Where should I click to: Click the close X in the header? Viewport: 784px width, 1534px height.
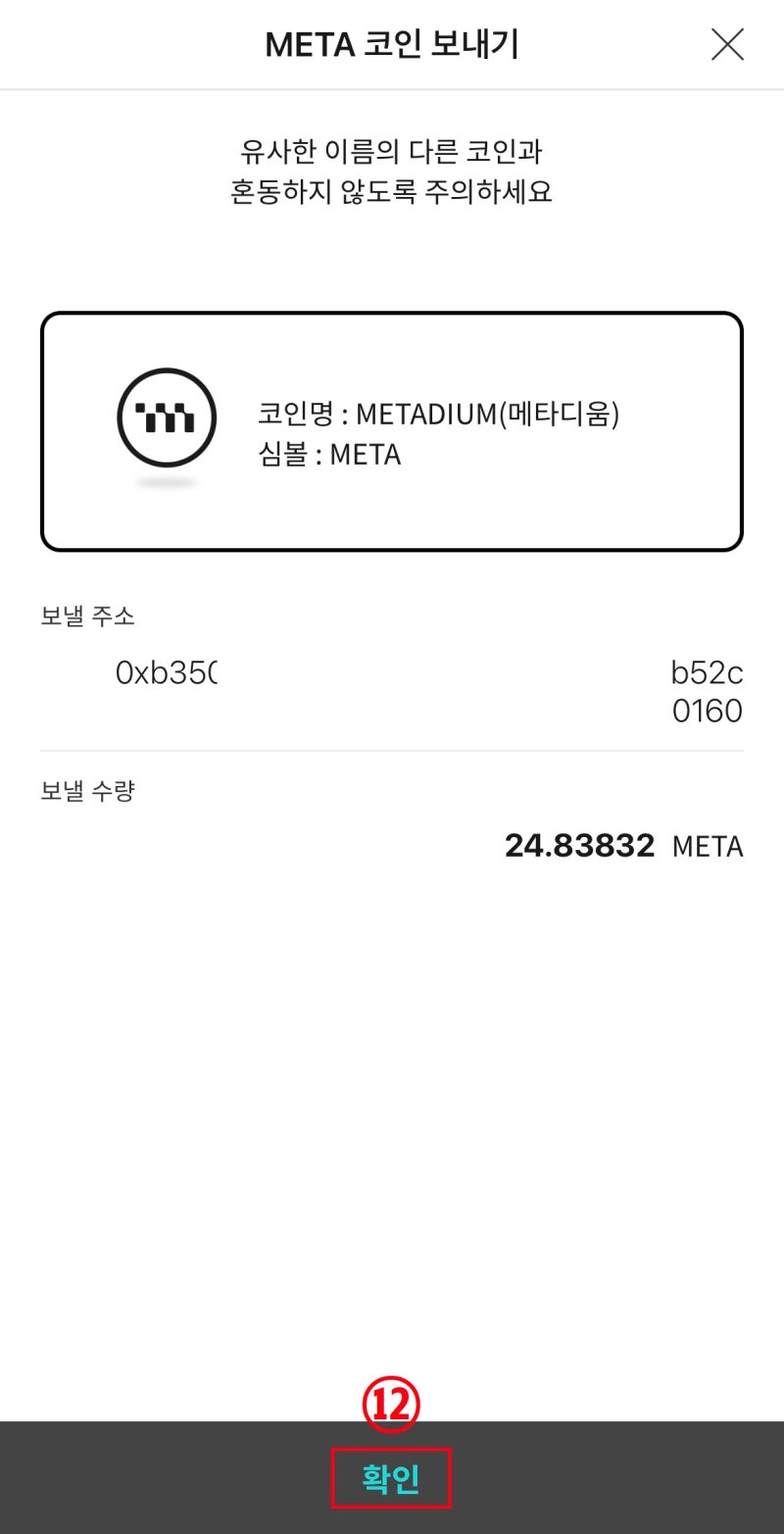tap(727, 44)
